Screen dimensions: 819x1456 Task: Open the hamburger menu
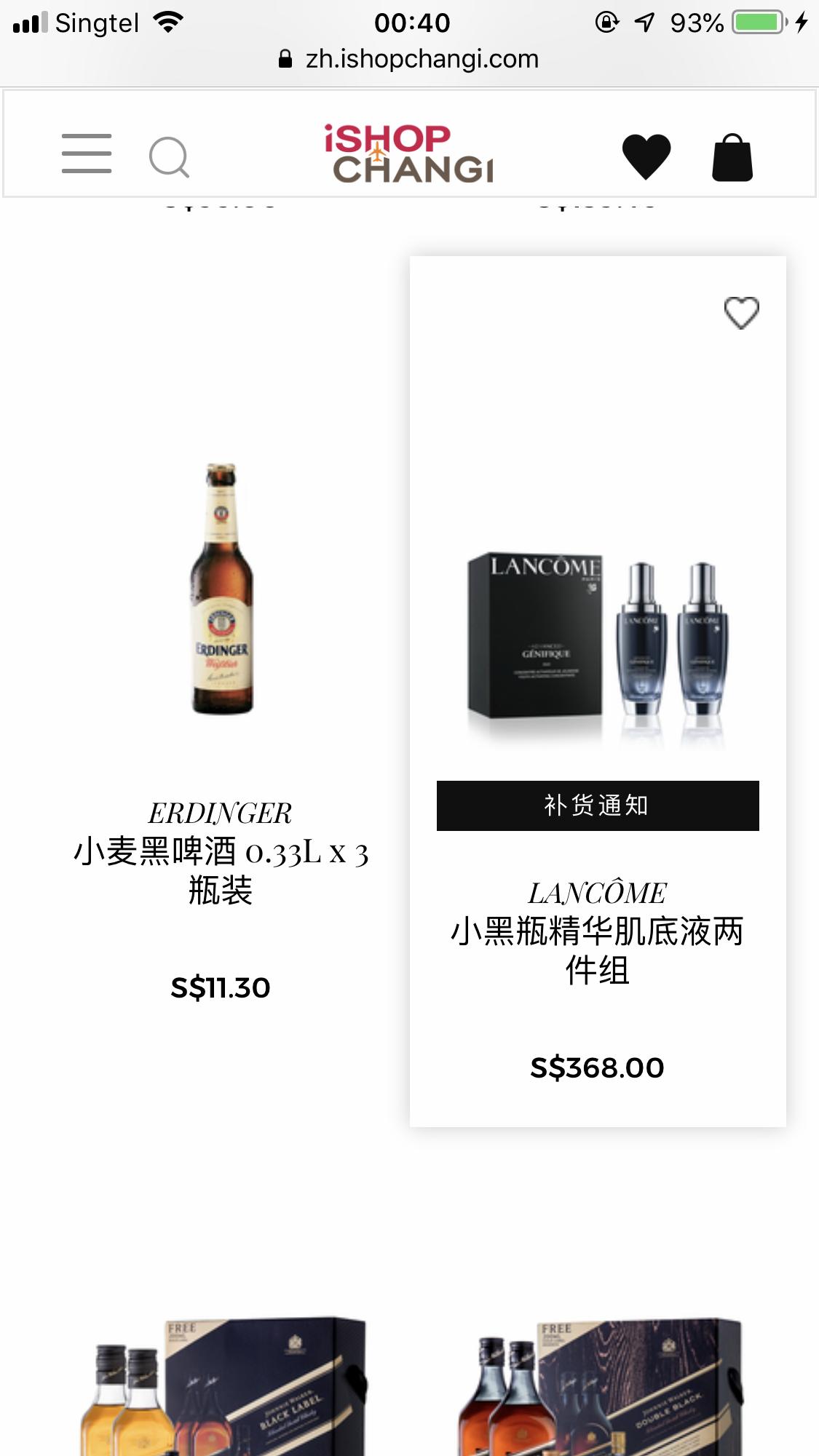(86, 154)
